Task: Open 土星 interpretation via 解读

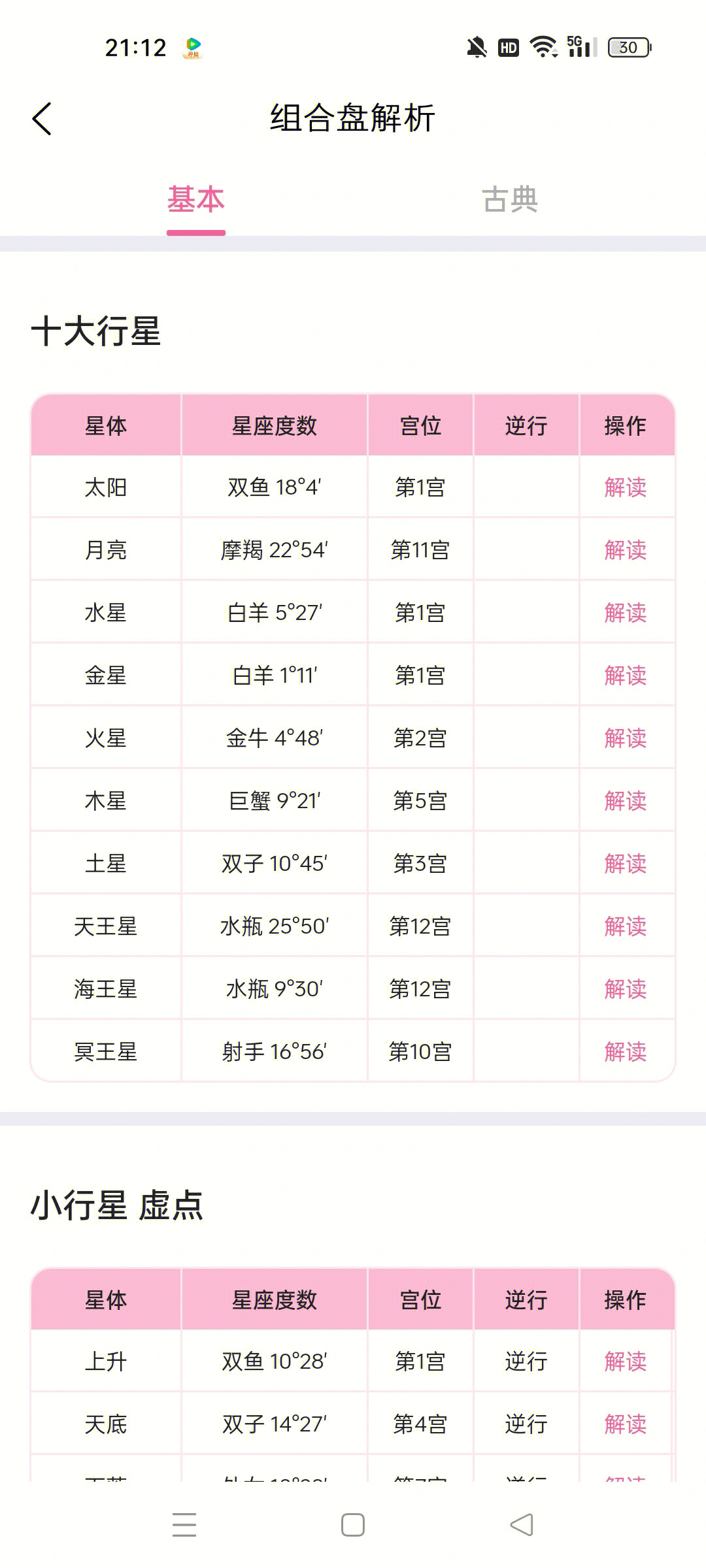Action: (625, 864)
